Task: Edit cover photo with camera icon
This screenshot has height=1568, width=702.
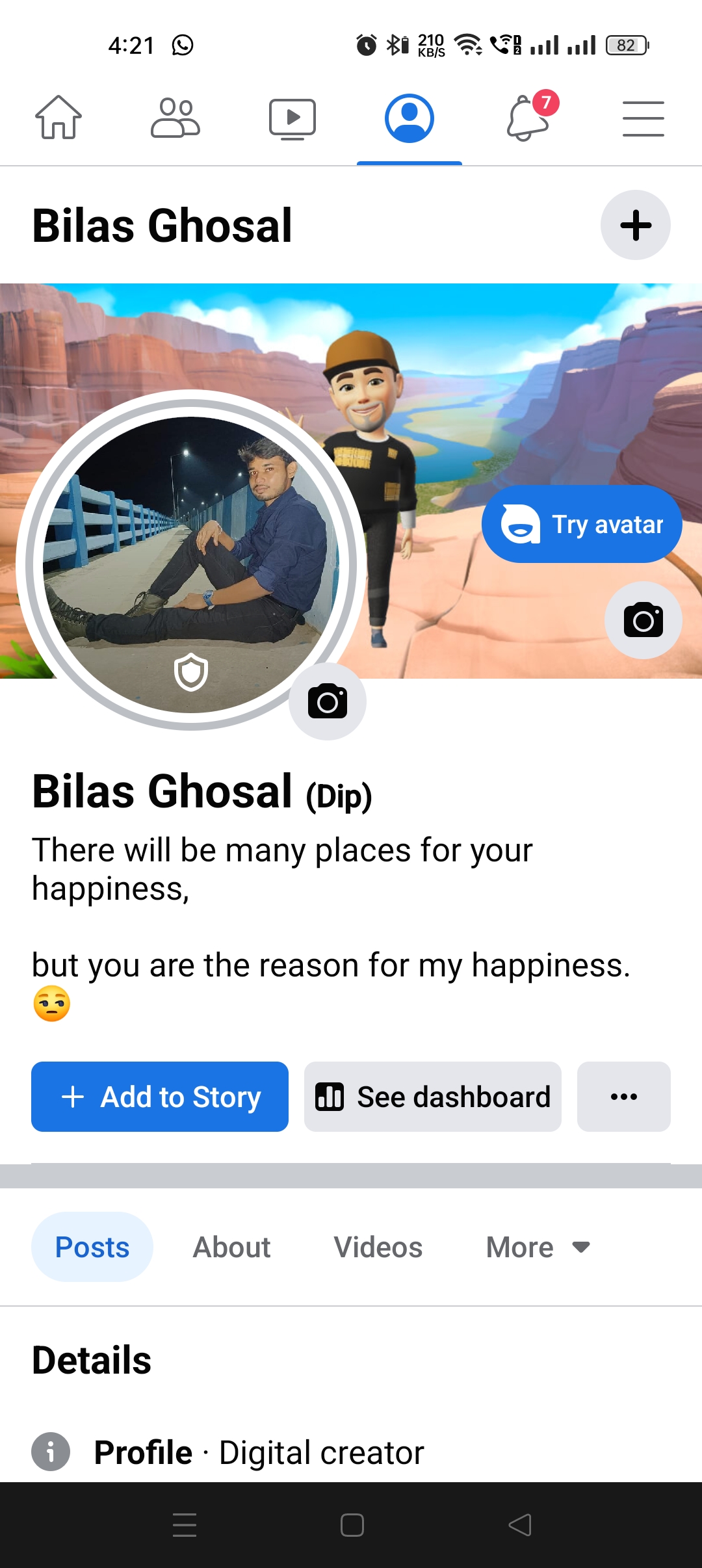Action: coord(643,620)
